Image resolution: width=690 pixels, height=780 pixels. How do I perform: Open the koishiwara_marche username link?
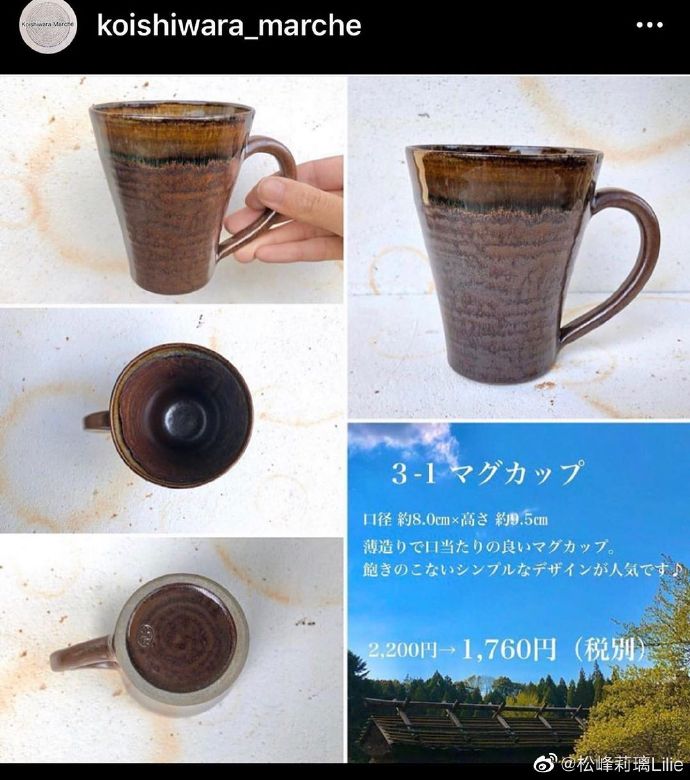click(228, 25)
